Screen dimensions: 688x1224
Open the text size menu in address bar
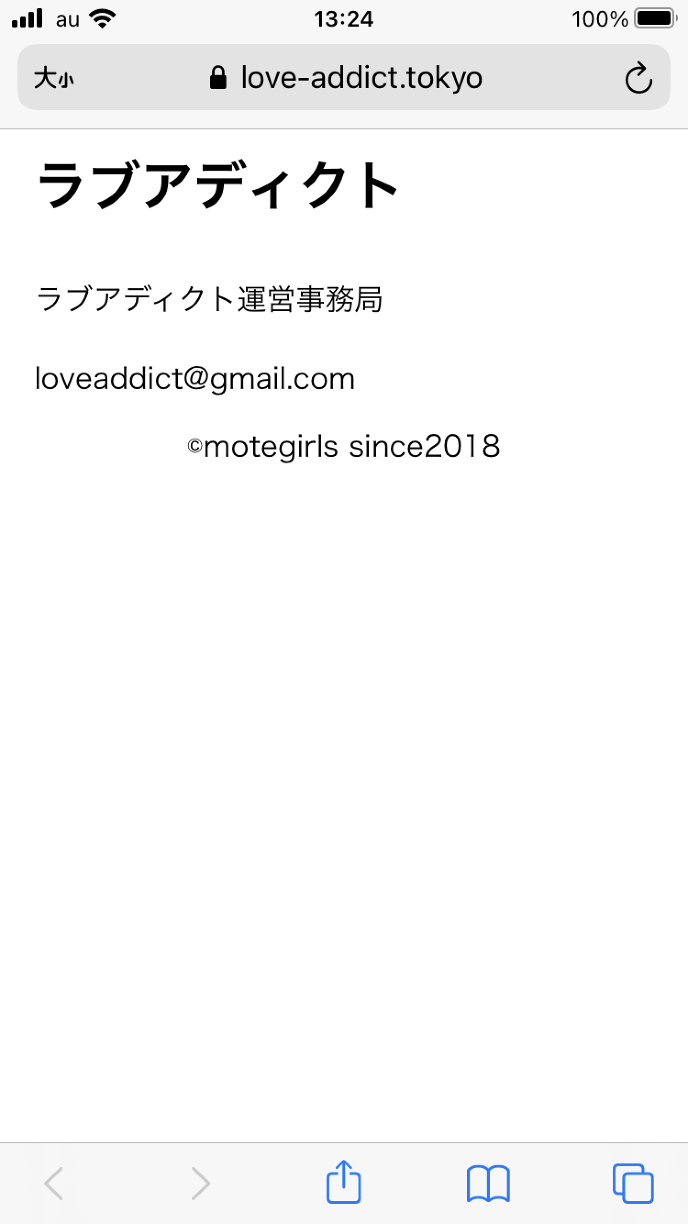click(54, 78)
